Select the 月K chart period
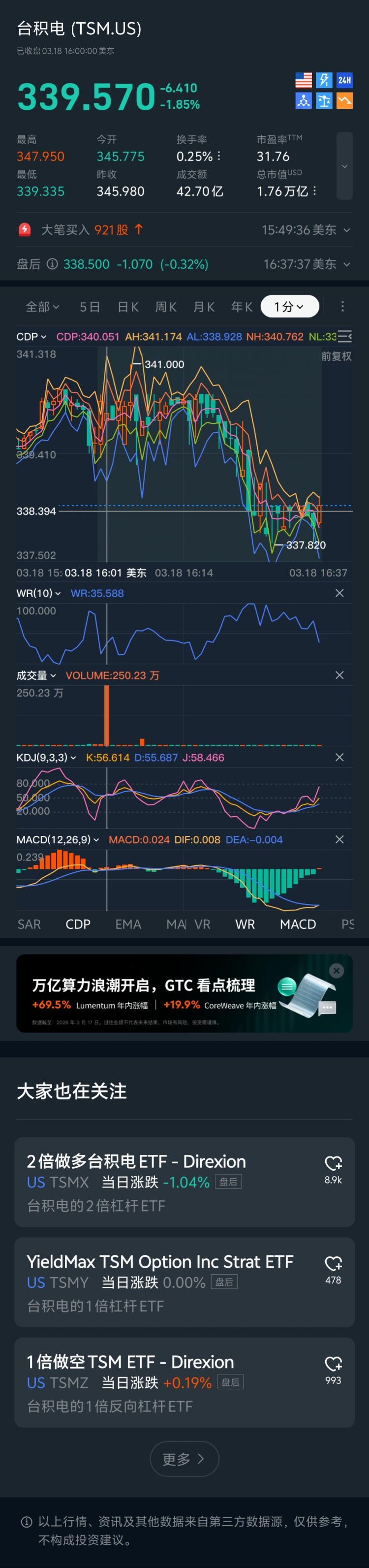 click(204, 307)
